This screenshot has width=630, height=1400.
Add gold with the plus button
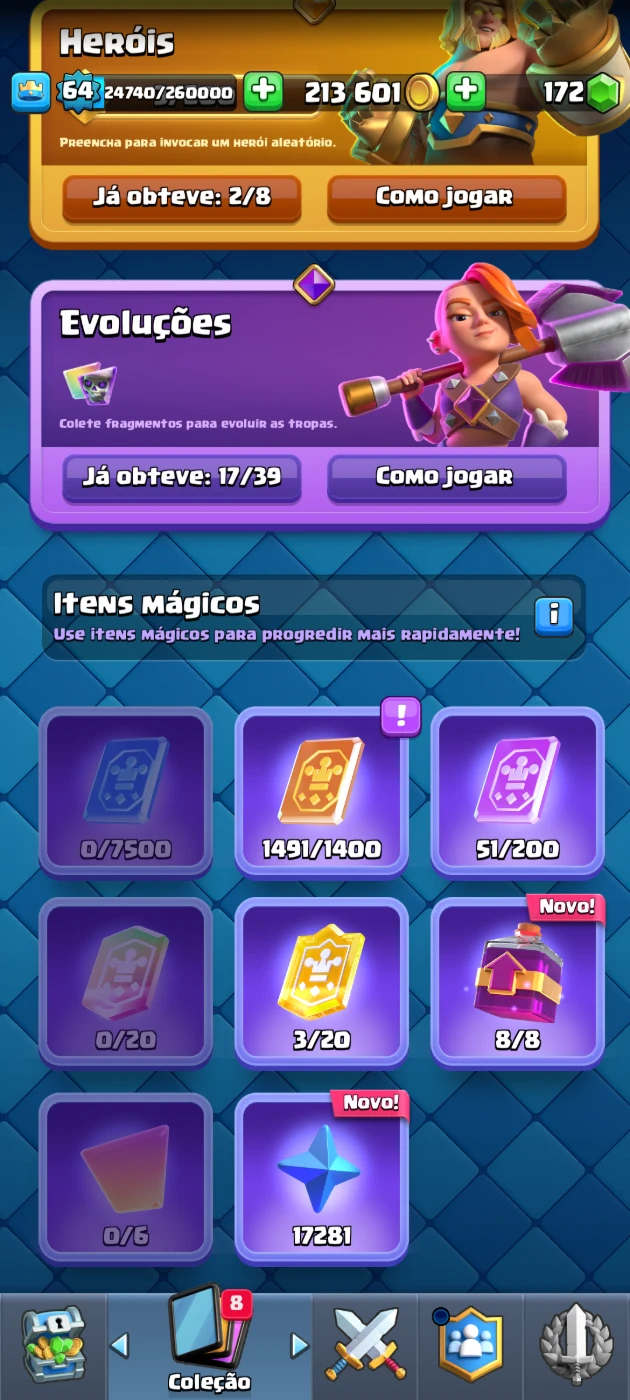point(465,93)
